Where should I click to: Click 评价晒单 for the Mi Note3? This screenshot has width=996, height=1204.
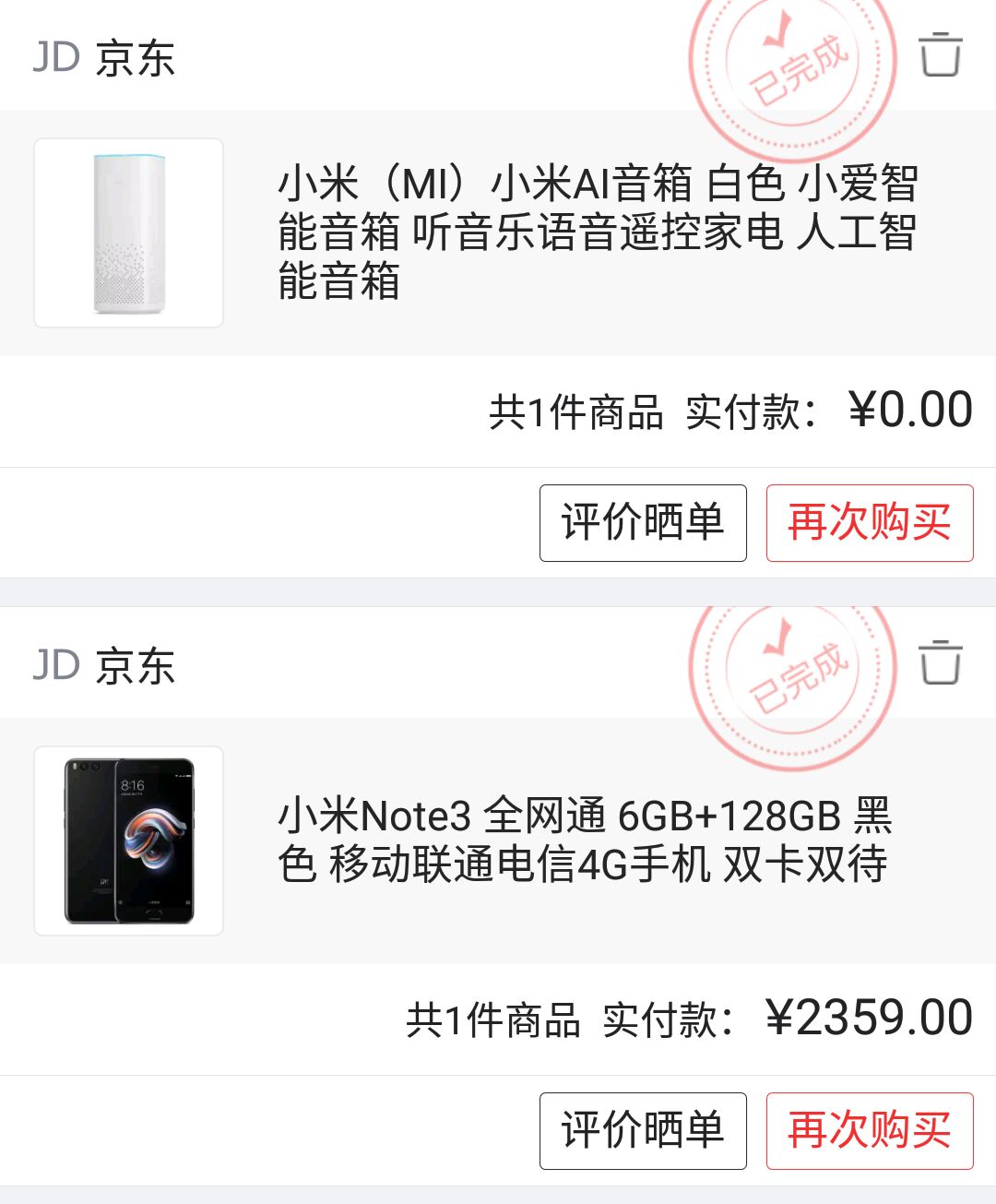(643, 1131)
